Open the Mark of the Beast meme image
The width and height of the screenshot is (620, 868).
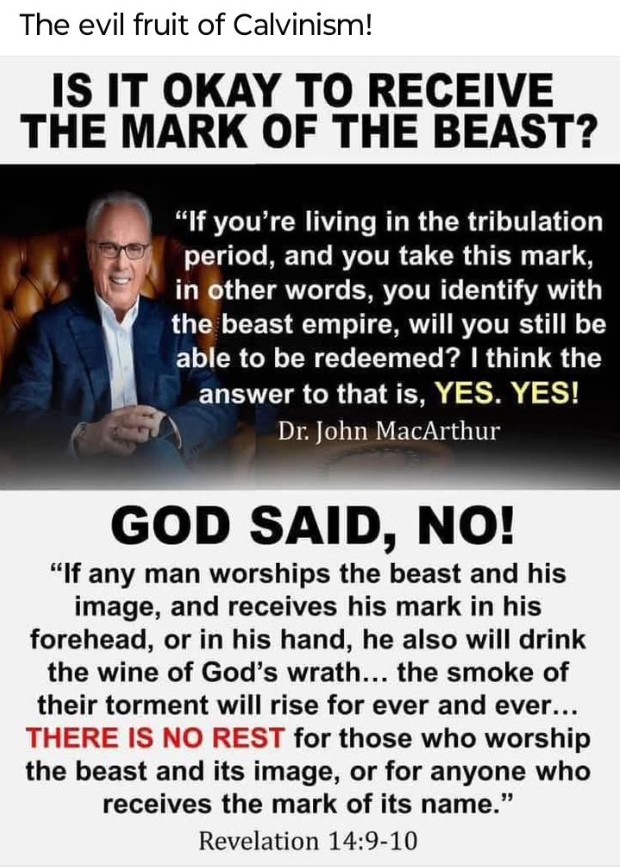[310, 460]
